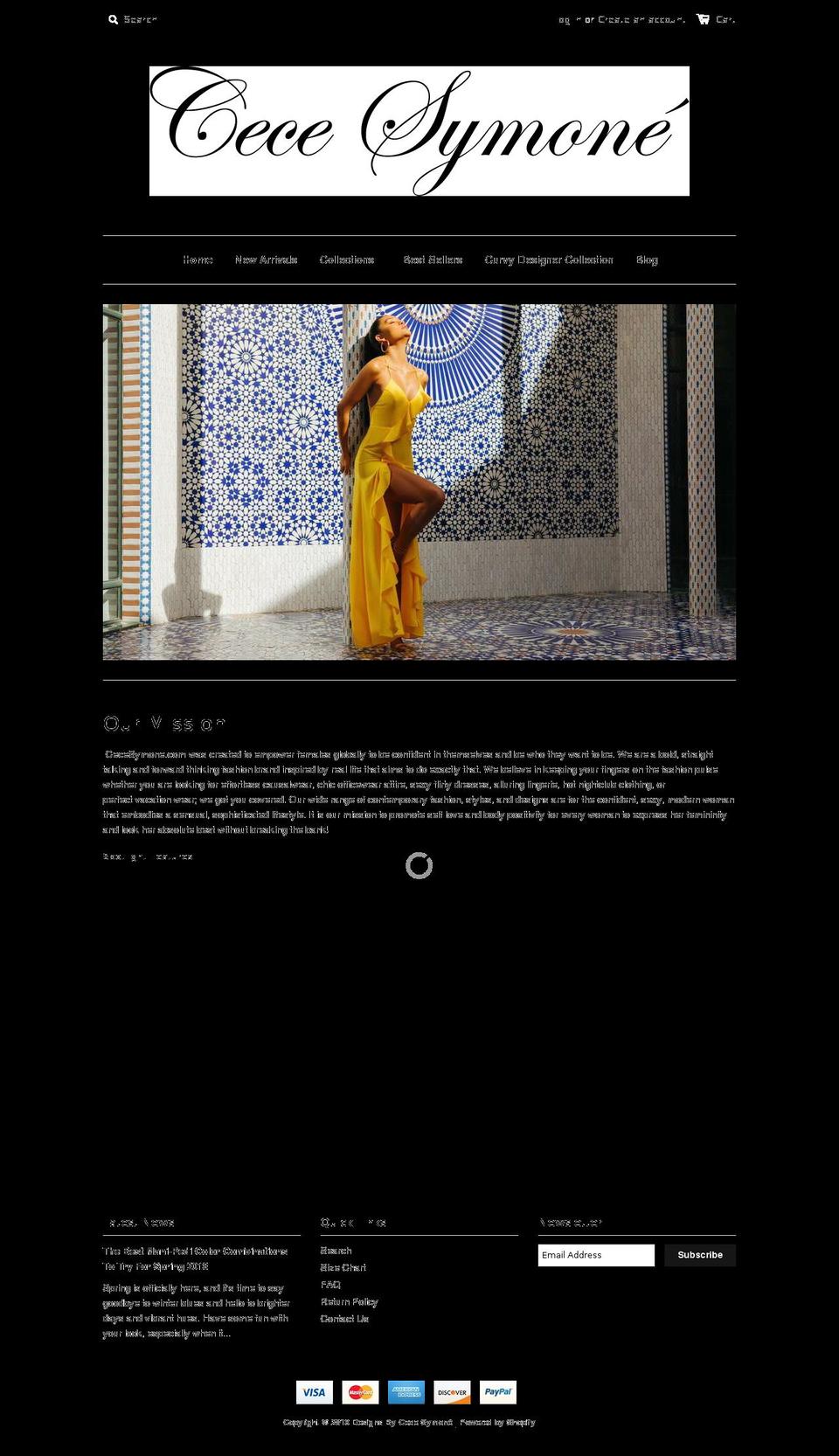Read the Return Policy
Viewport: 839px width, 1456px height.
pos(349,1301)
